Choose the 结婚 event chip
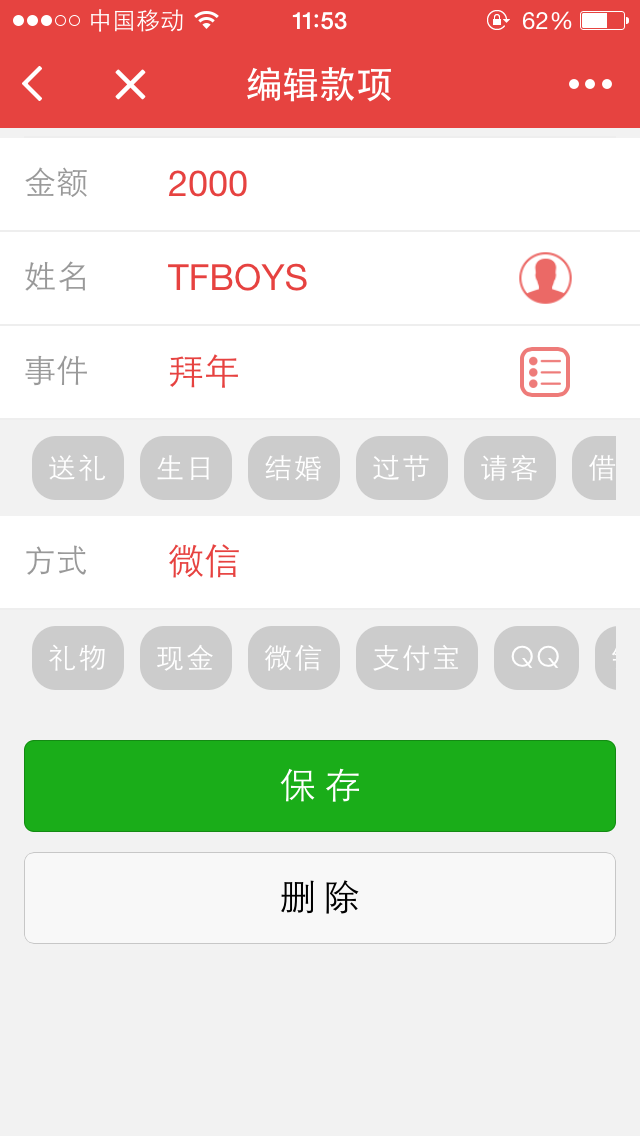This screenshot has width=640, height=1136. pos(294,468)
